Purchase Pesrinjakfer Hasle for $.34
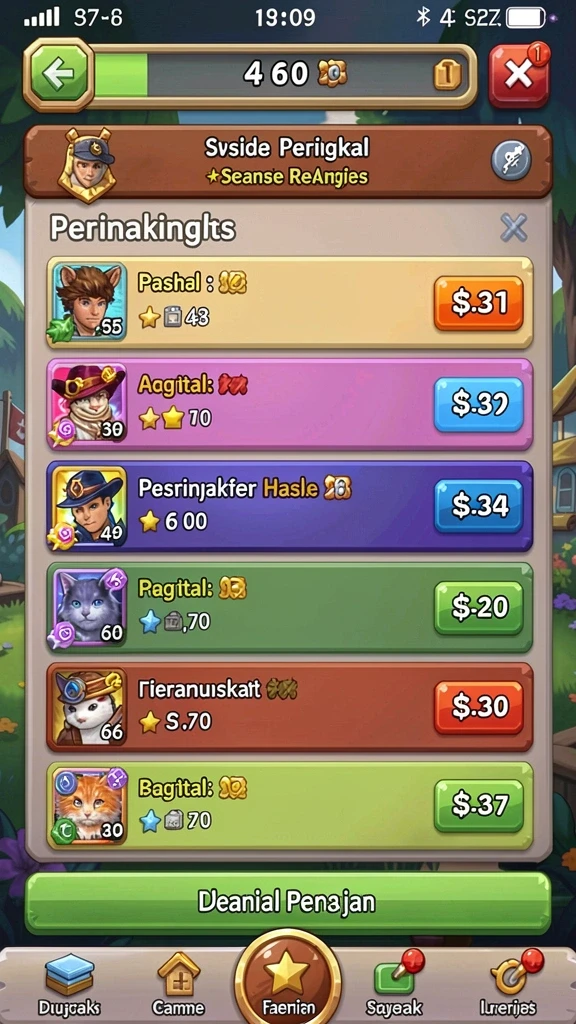The image size is (576, 1024). pos(479,506)
